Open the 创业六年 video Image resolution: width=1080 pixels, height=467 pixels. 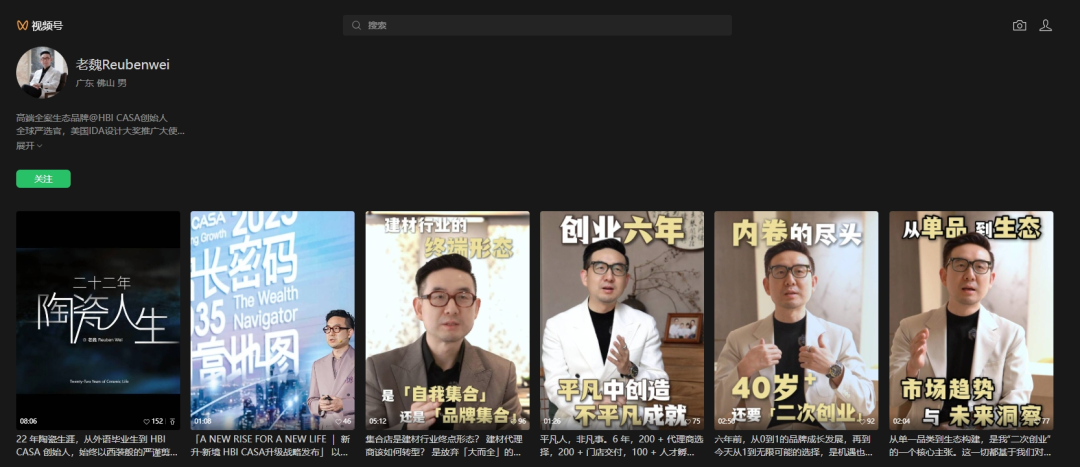point(621,320)
